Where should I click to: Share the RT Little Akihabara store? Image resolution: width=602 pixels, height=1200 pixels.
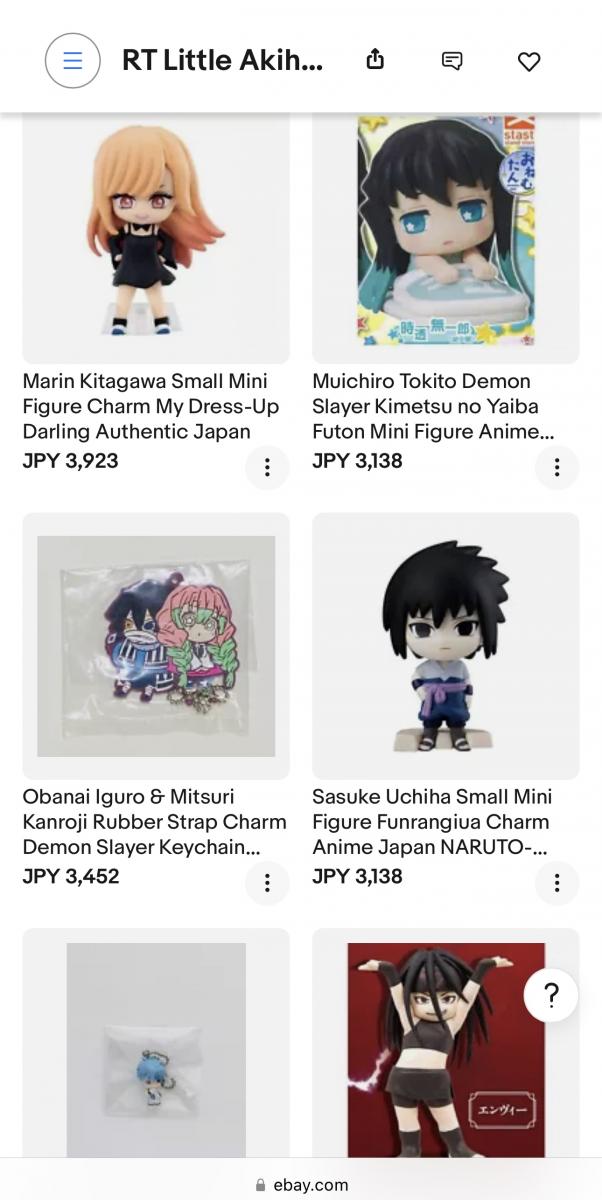point(375,60)
